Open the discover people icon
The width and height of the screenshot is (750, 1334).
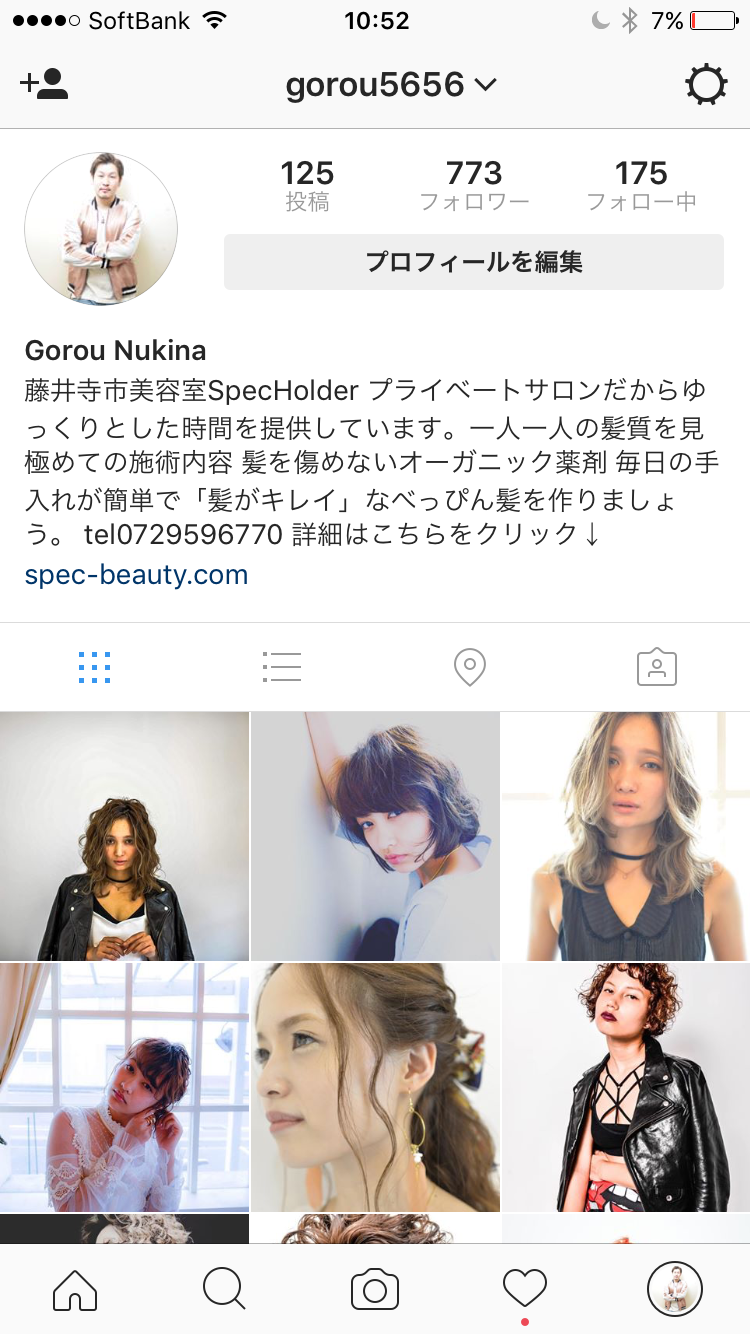coord(44,84)
